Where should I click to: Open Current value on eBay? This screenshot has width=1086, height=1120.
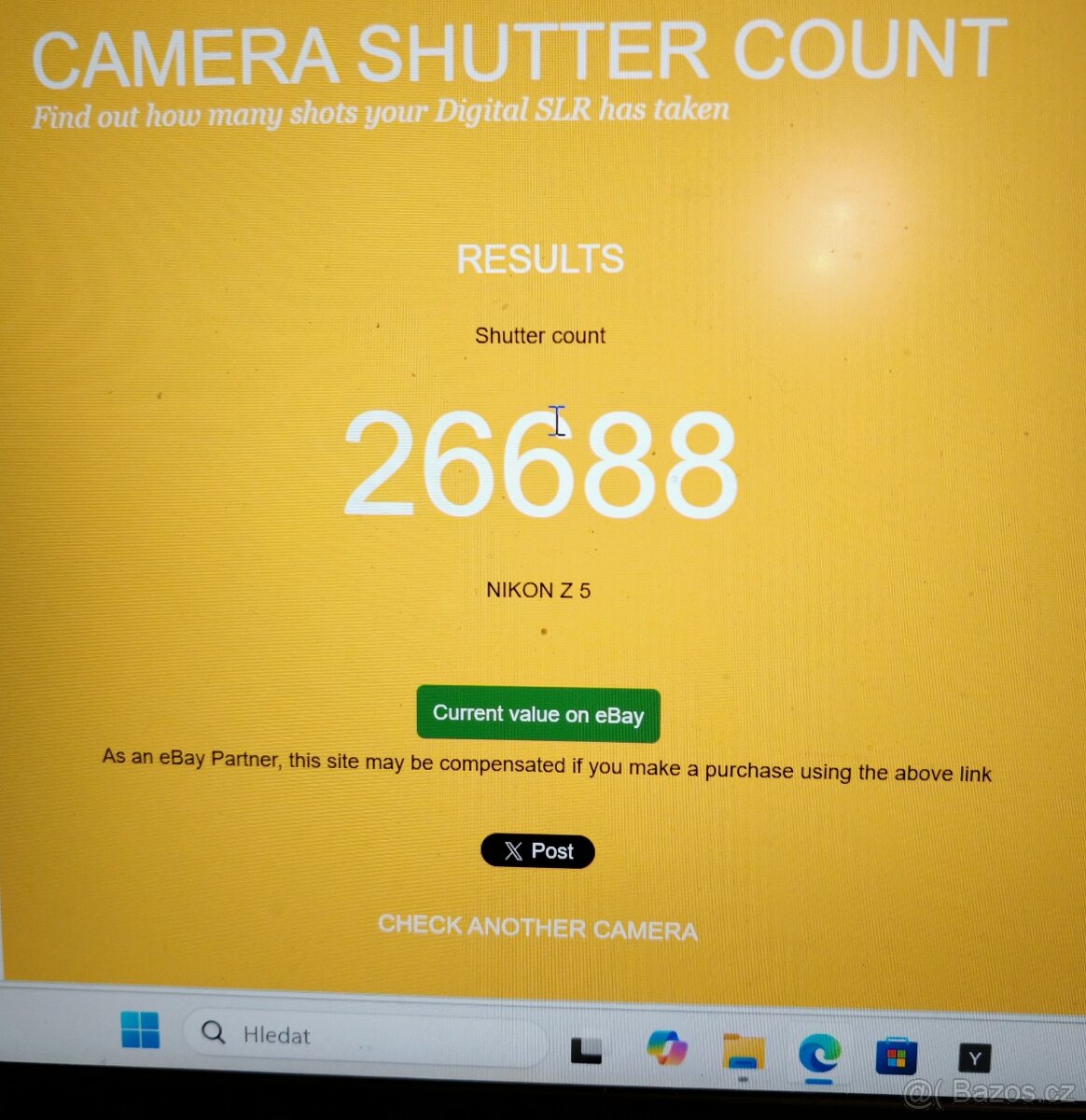(537, 715)
